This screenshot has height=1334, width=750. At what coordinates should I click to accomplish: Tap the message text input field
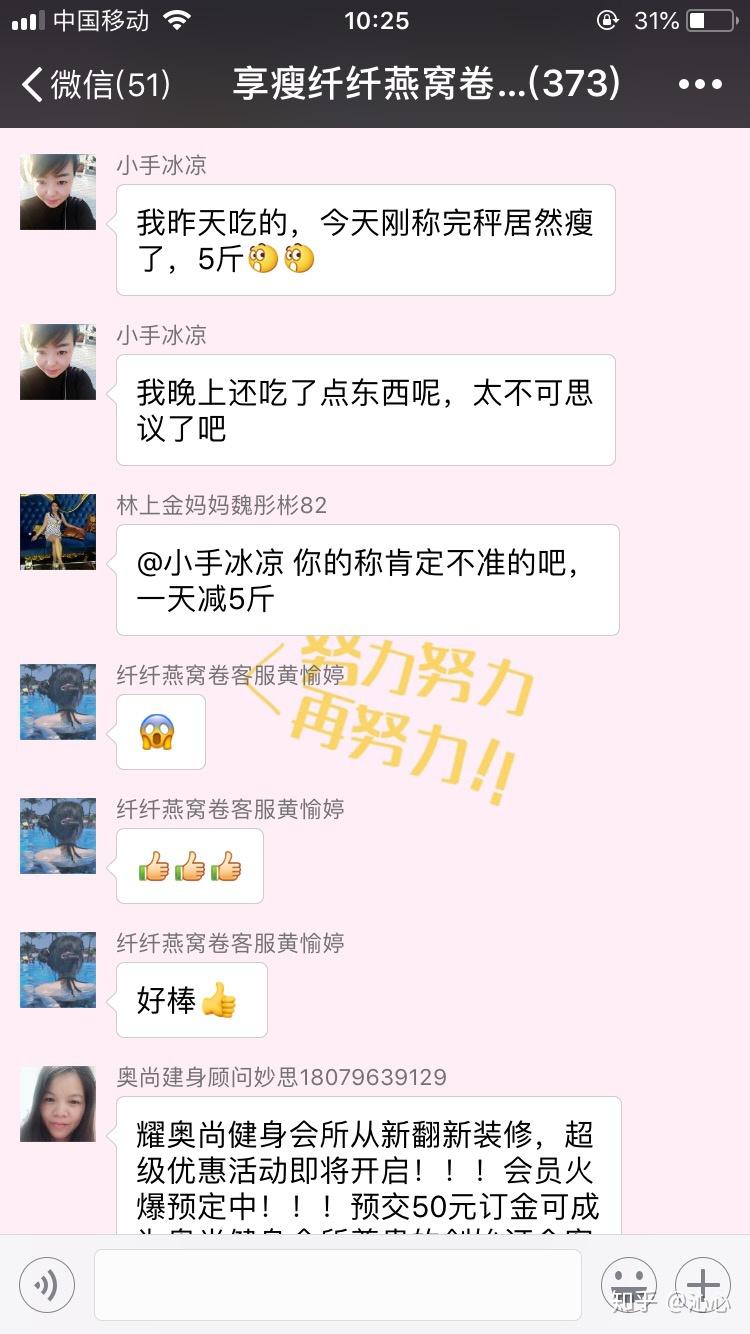[337, 1285]
